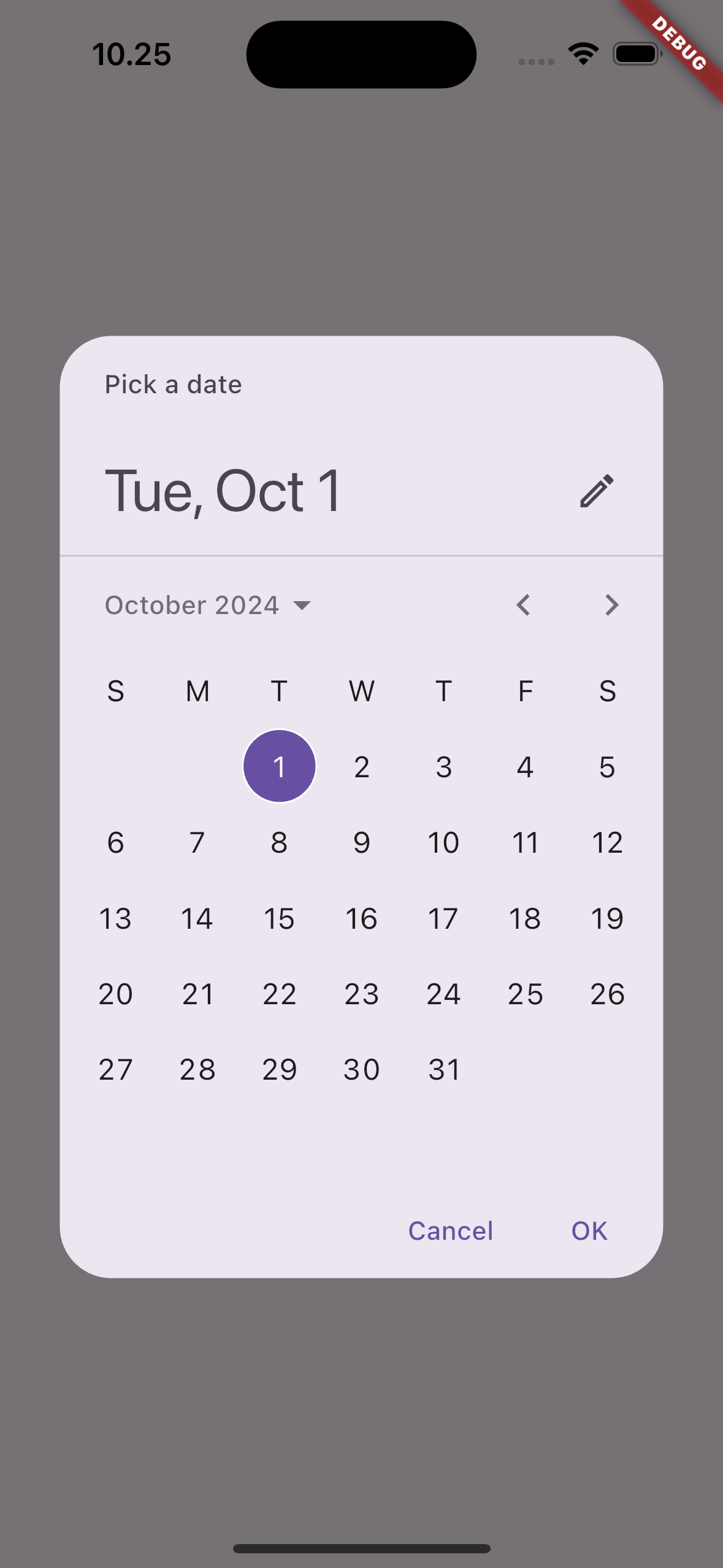
Task: Switch to text input with pencil icon
Action: [597, 491]
